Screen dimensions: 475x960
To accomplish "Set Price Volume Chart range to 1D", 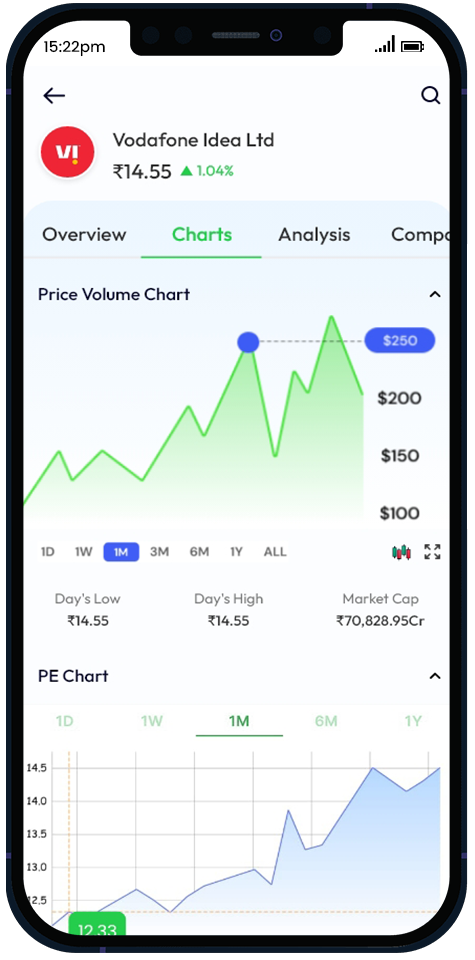I will (x=48, y=552).
